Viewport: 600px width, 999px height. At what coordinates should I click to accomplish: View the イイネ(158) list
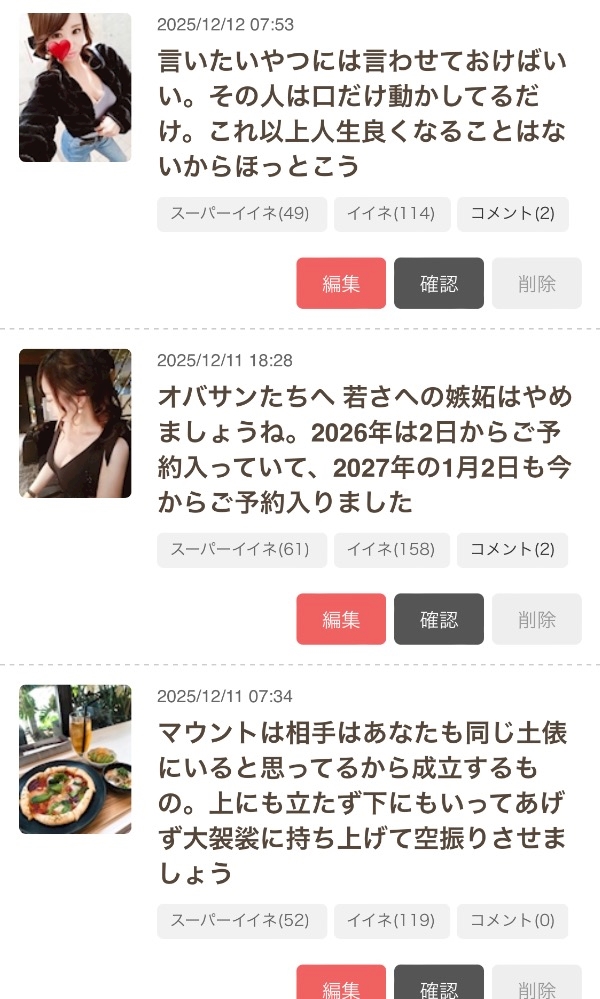(x=391, y=550)
